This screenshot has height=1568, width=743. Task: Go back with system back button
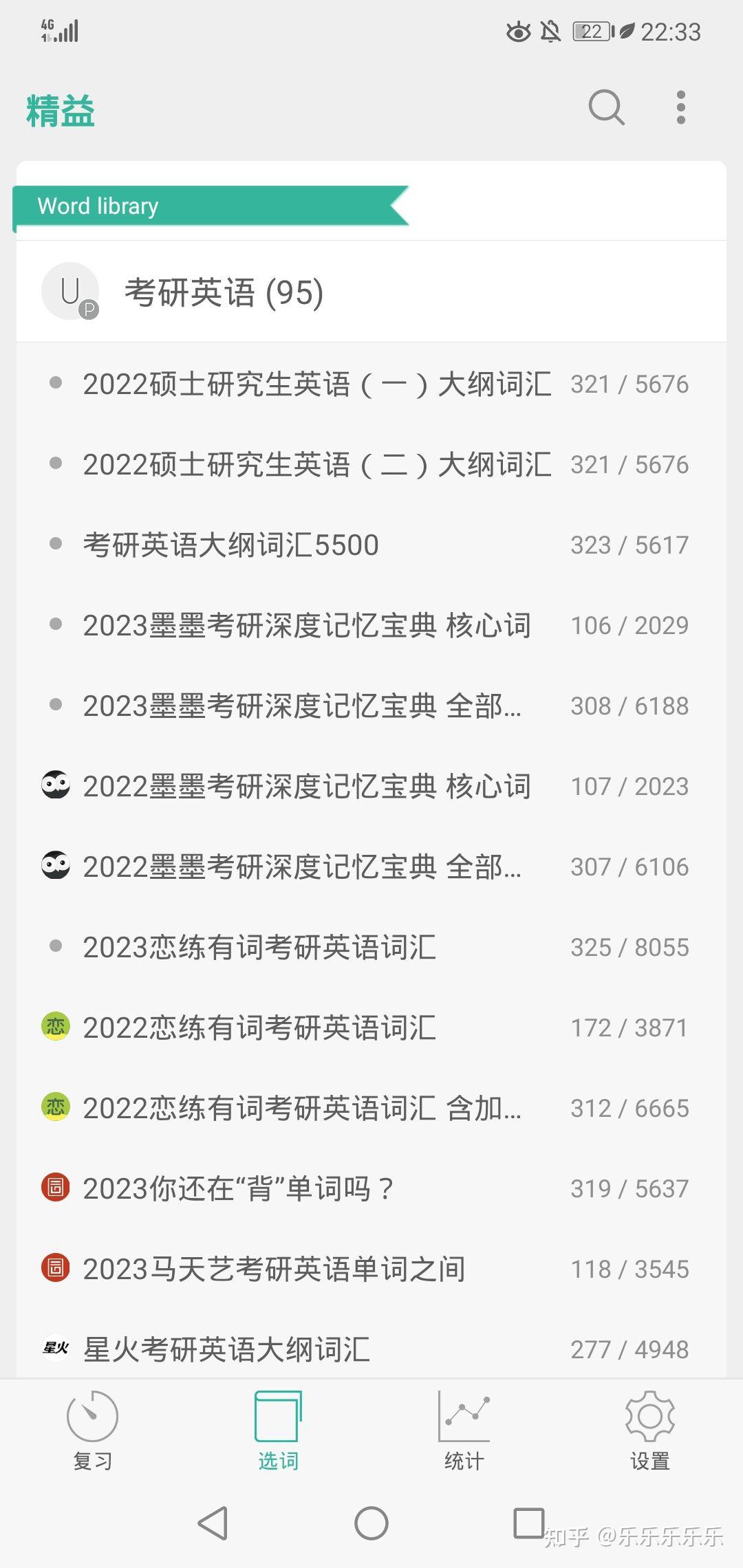(x=213, y=1523)
